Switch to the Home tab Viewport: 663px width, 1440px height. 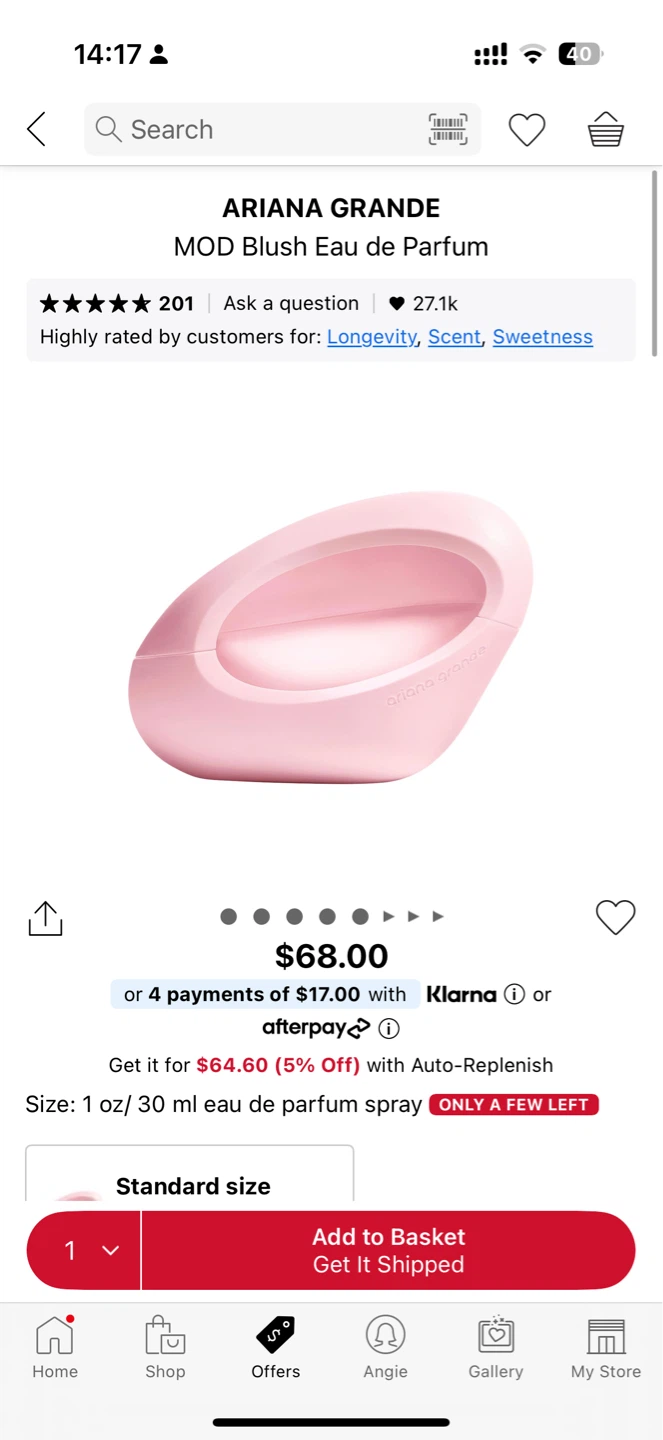pyautogui.click(x=55, y=1348)
